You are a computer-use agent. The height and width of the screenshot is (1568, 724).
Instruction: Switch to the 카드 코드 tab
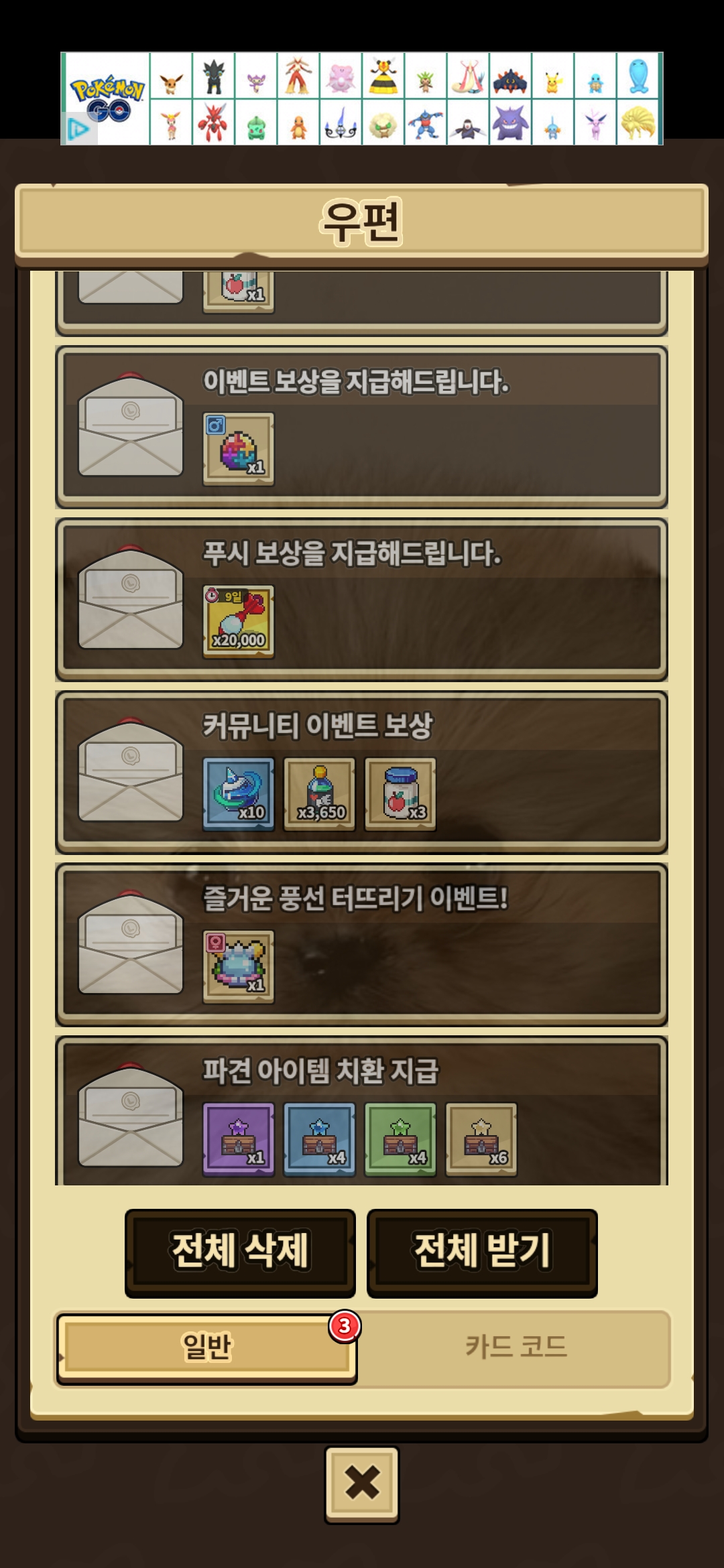point(516,1347)
